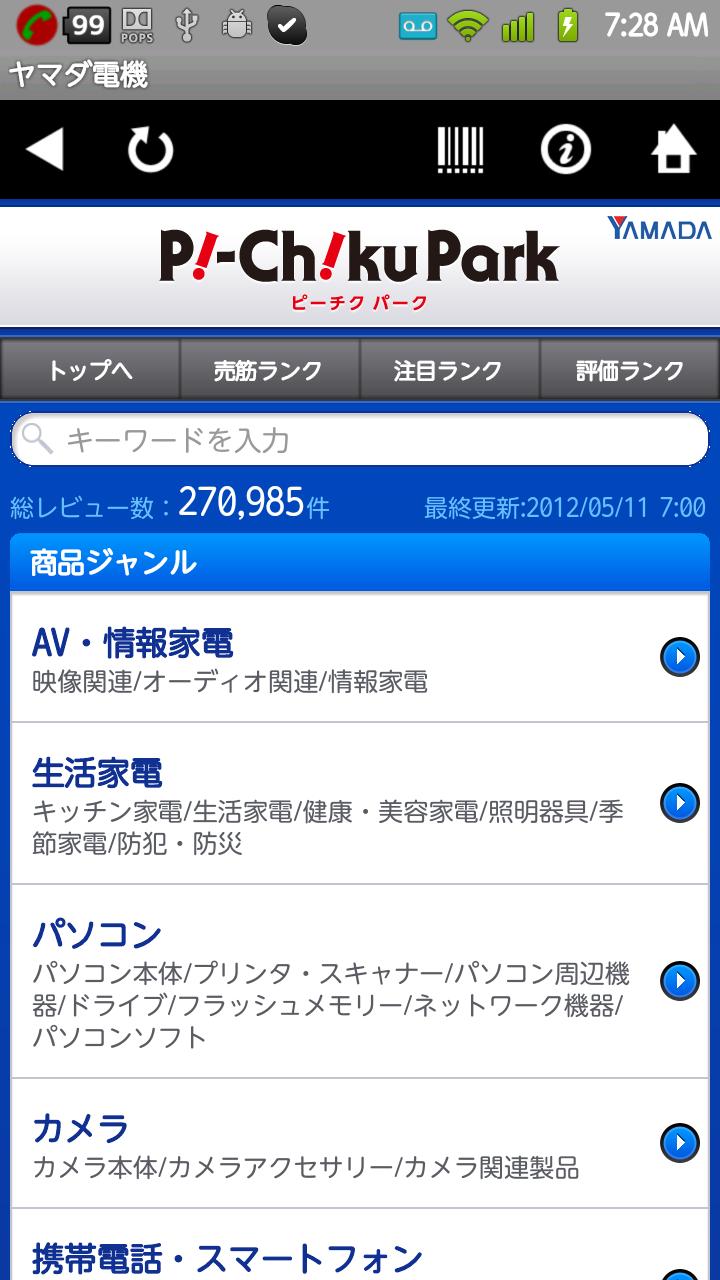Reload the page with the refresh icon
The image size is (720, 1280).
[x=150, y=150]
